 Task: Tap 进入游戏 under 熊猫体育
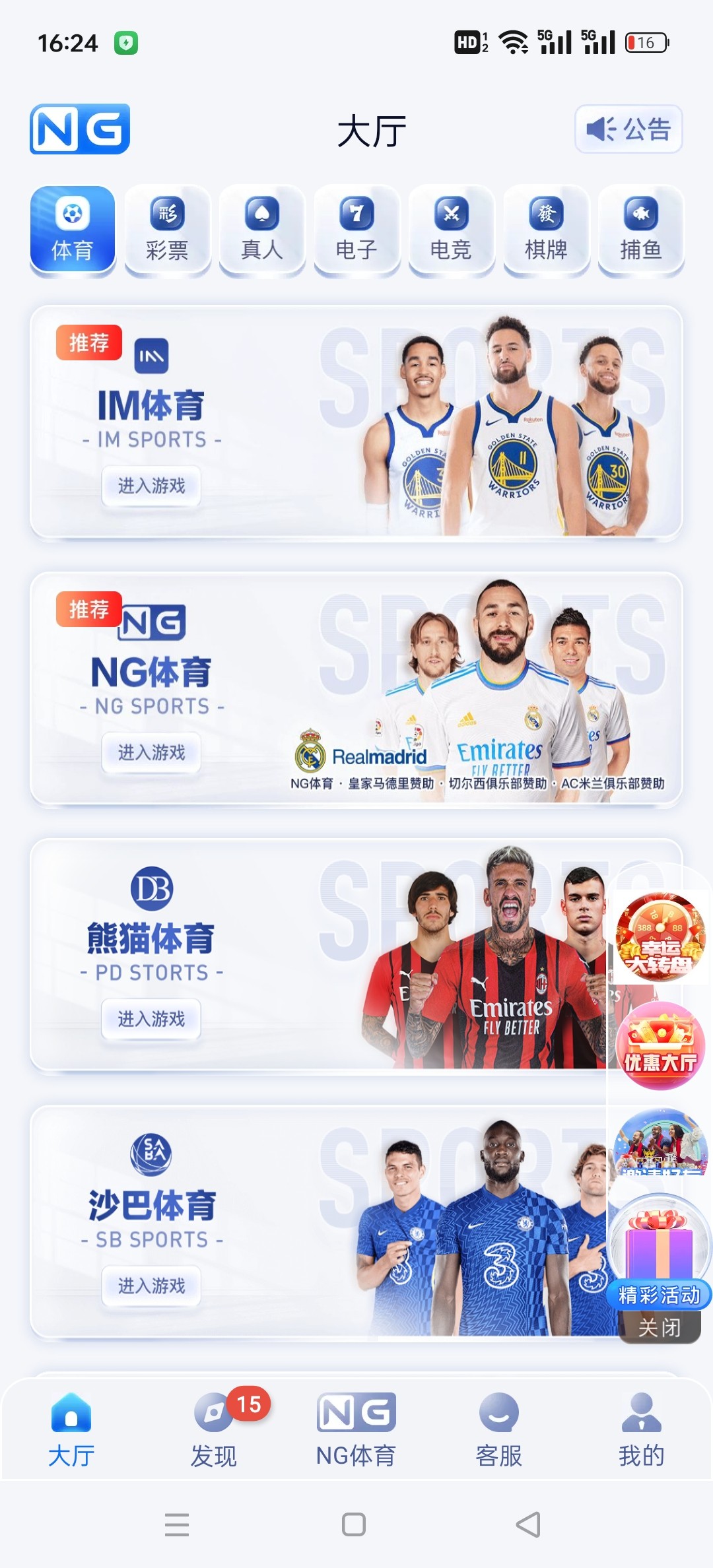[x=151, y=1020]
